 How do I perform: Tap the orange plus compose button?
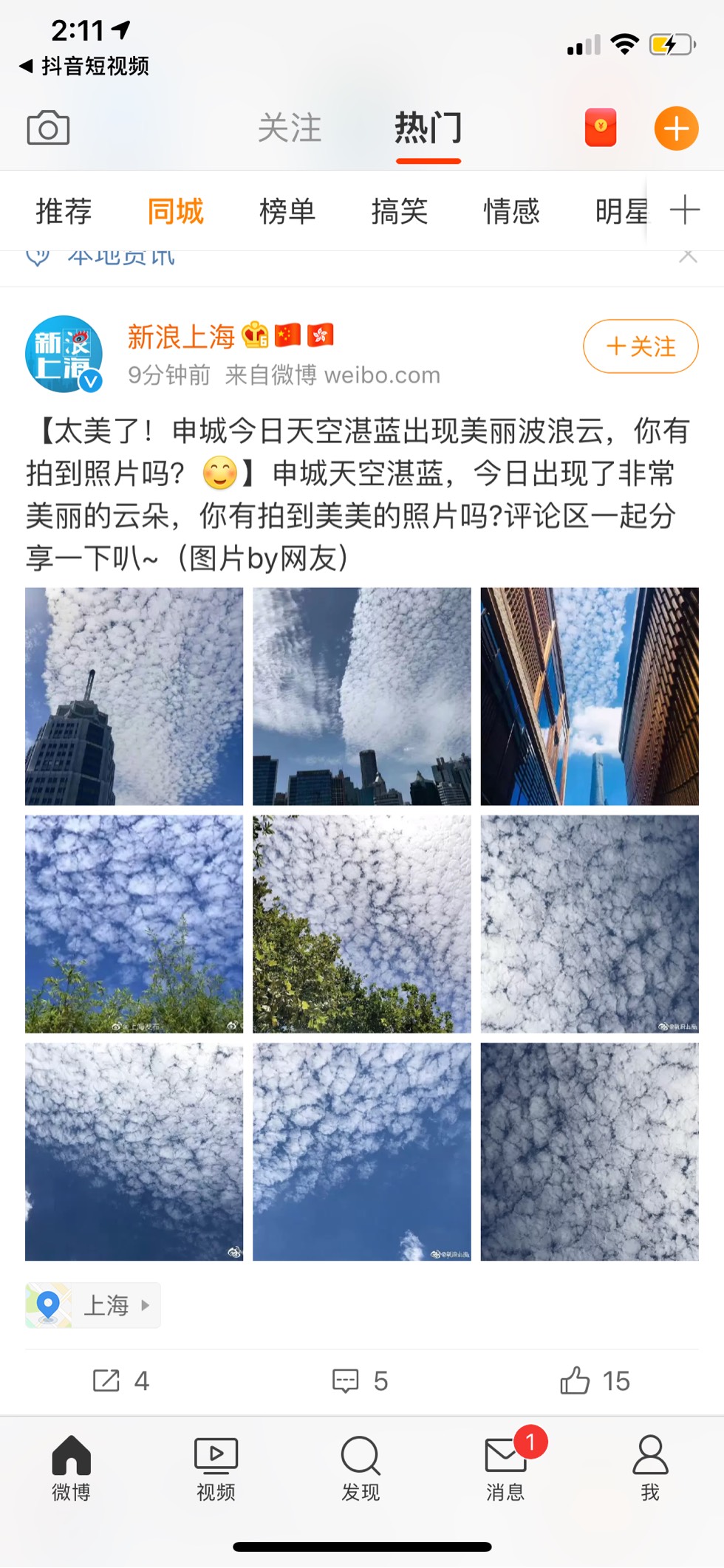(x=676, y=129)
